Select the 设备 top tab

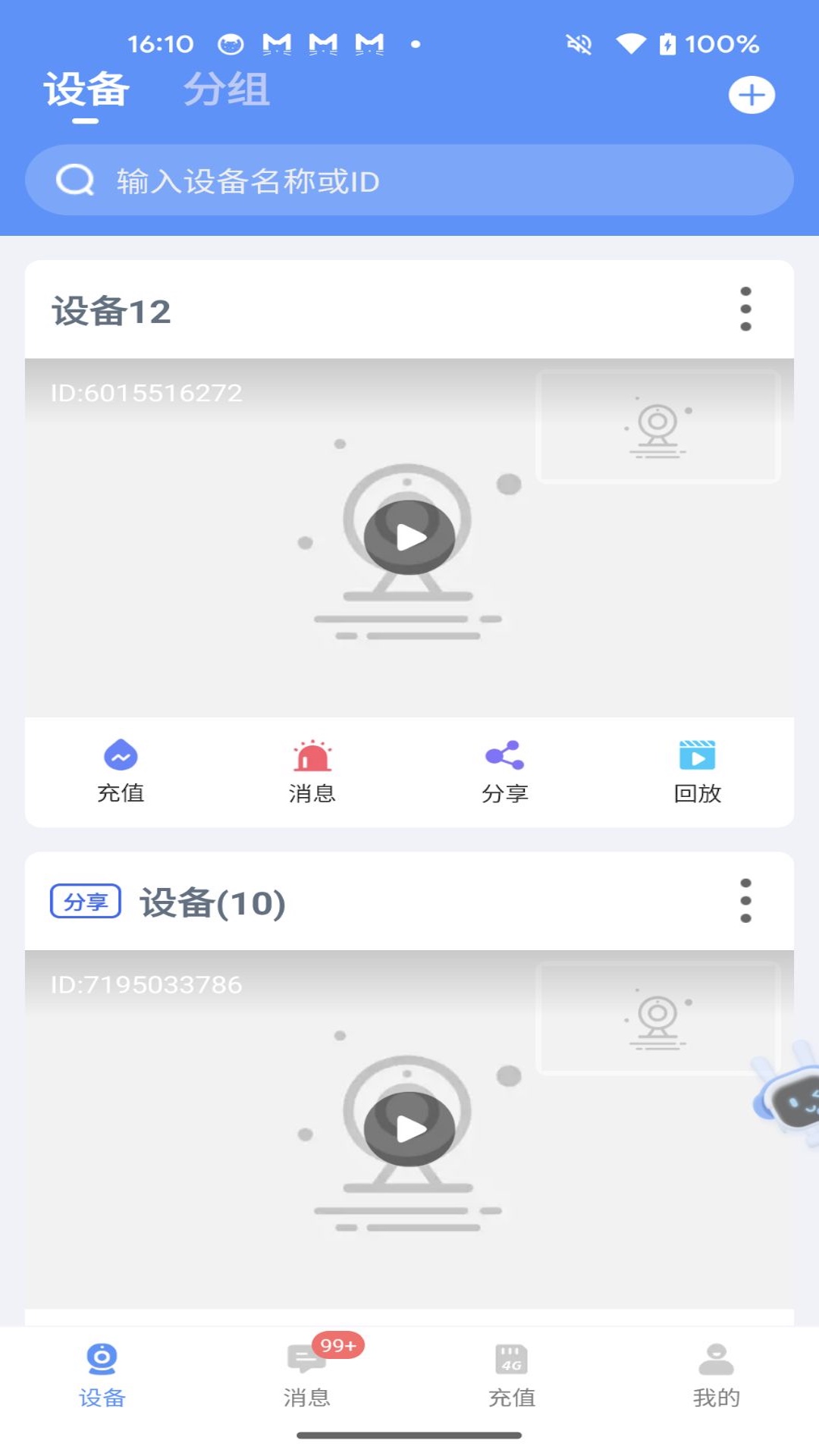pos(86,90)
